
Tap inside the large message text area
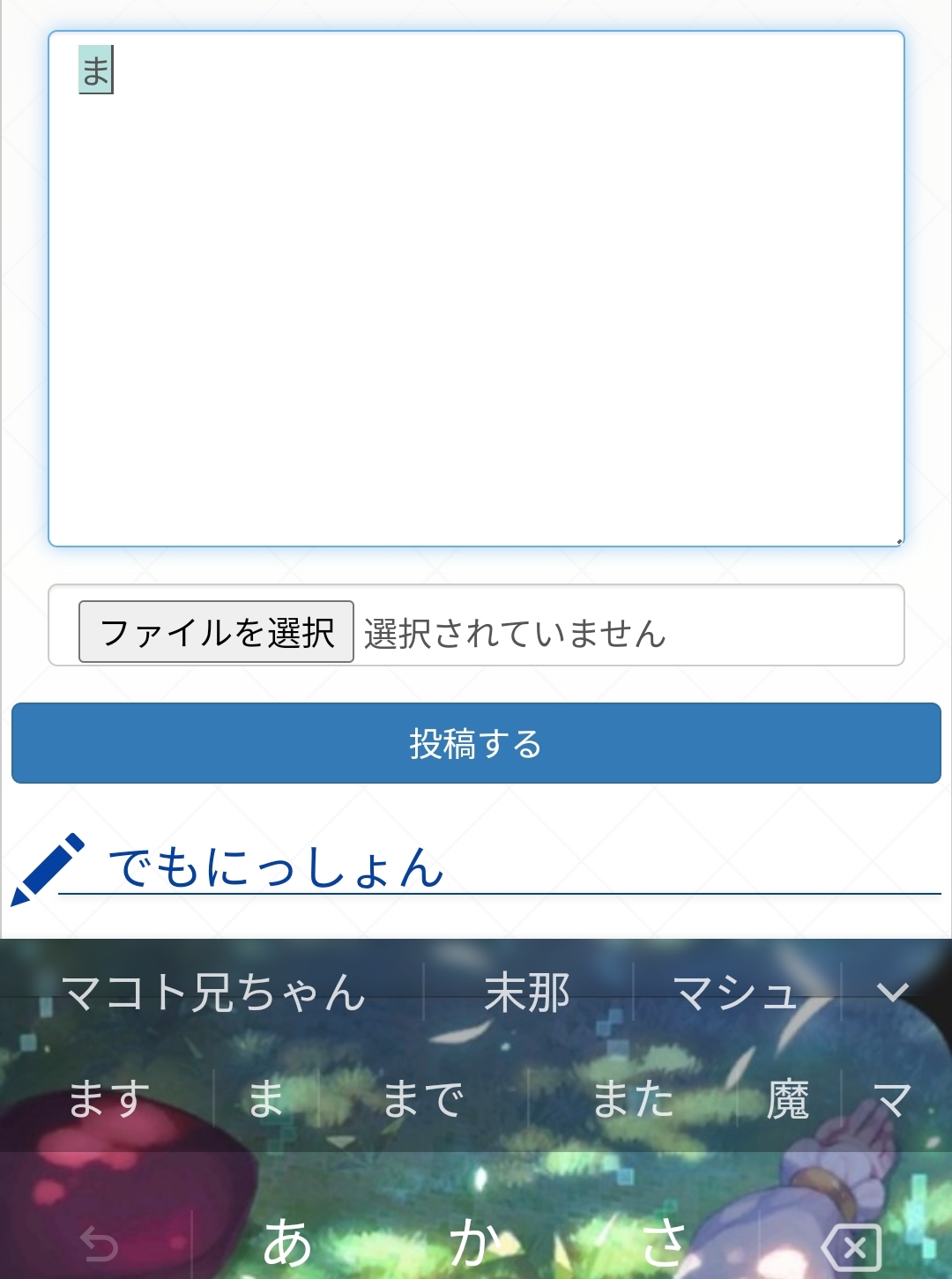[476, 291]
